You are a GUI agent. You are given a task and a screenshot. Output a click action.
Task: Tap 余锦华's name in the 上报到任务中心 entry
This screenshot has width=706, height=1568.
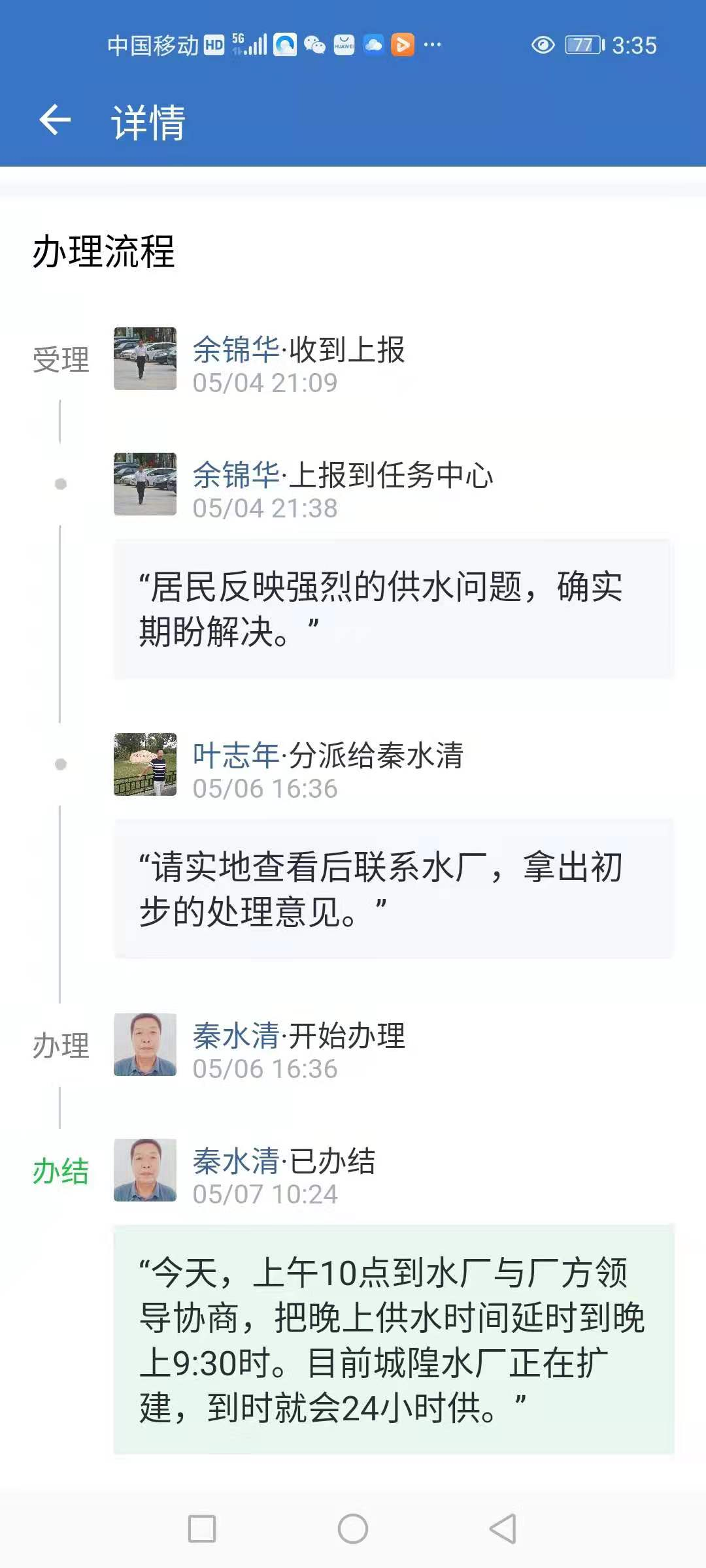coord(236,475)
